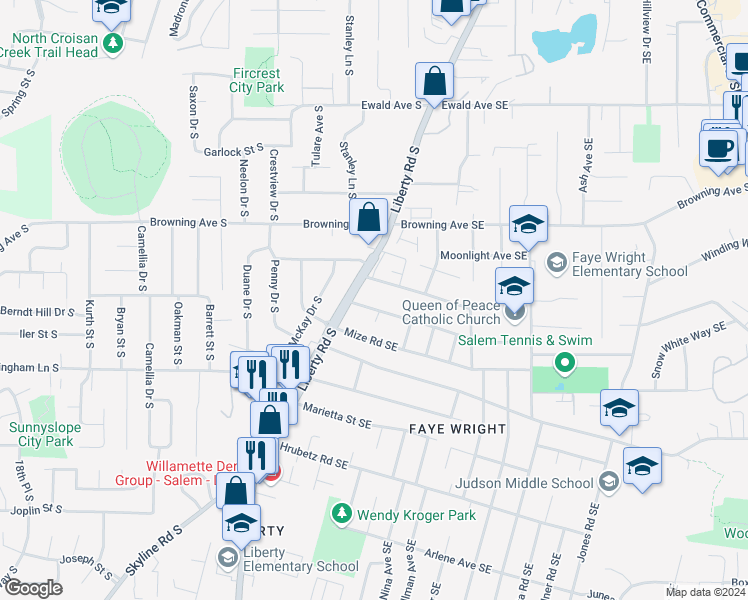The height and width of the screenshot is (600, 748).
Task: Open Faye Wright Elementary School pin
Action: (557, 263)
